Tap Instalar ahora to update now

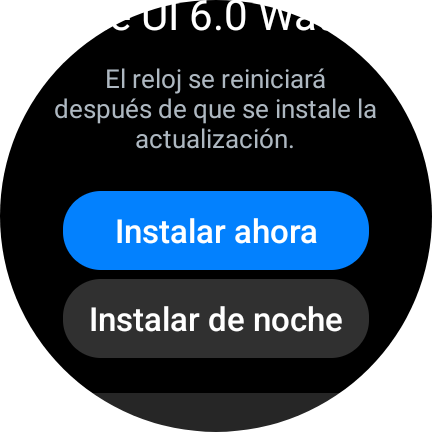pyautogui.click(x=216, y=231)
